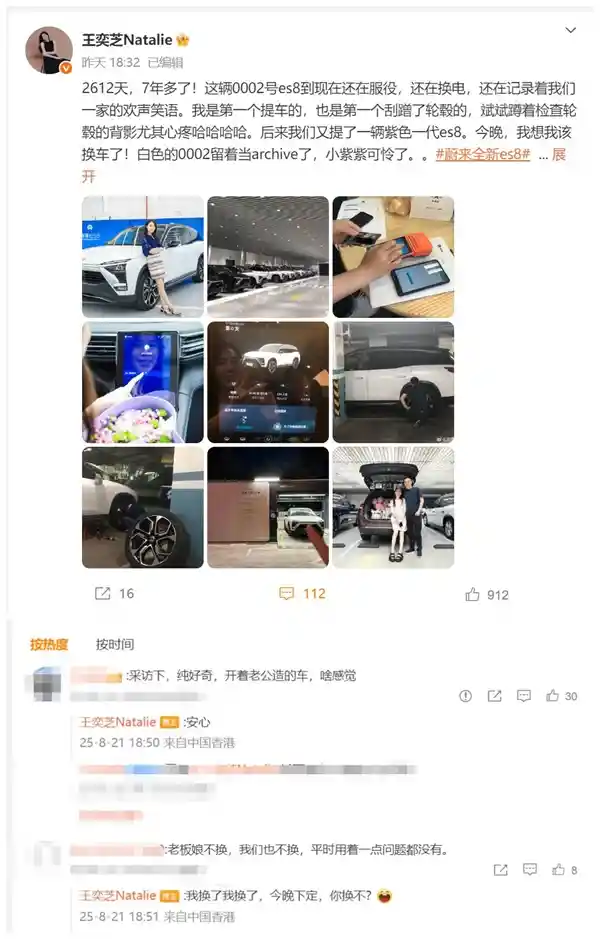Open the photo of woman beside white car
Viewport: 600px width, 939px height.
[142, 256]
